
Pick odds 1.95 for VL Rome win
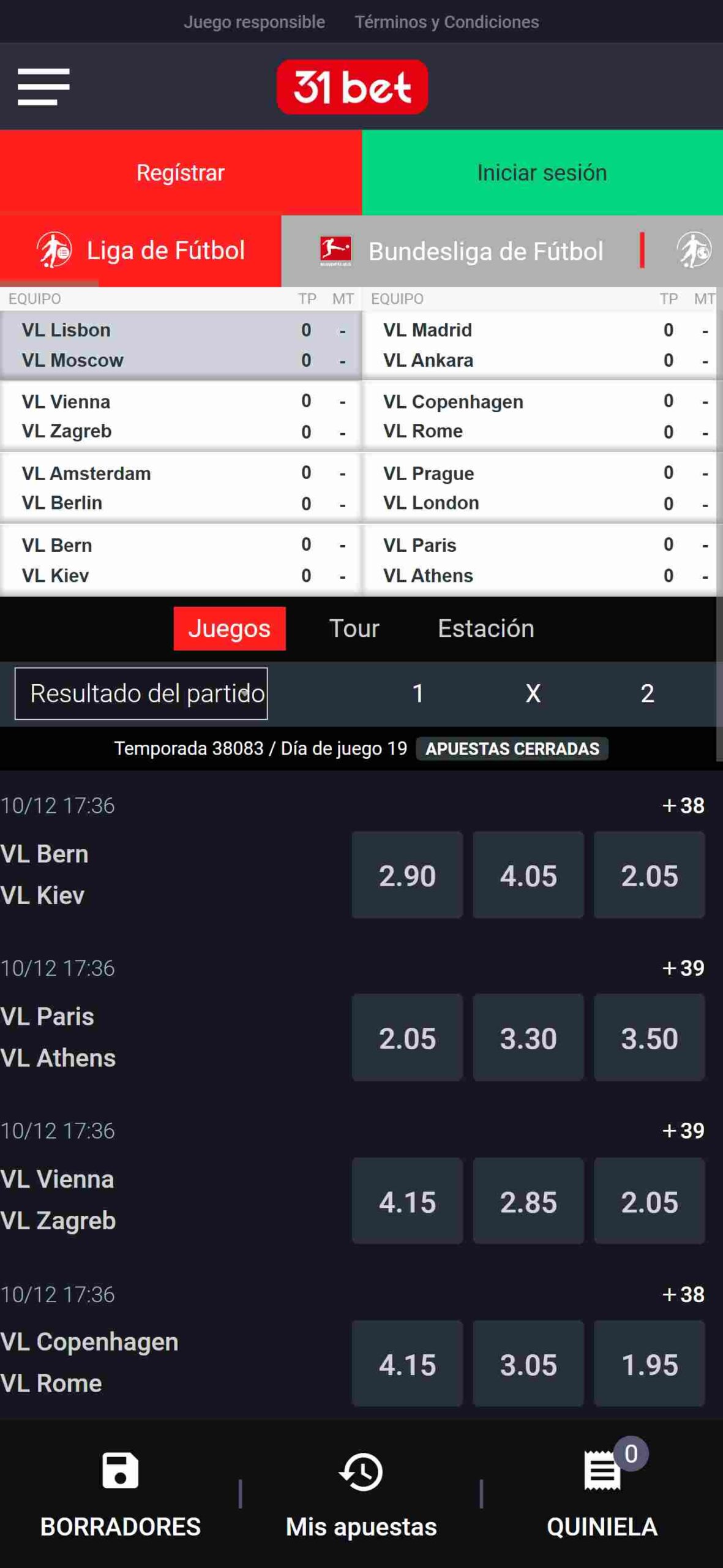(x=649, y=1364)
